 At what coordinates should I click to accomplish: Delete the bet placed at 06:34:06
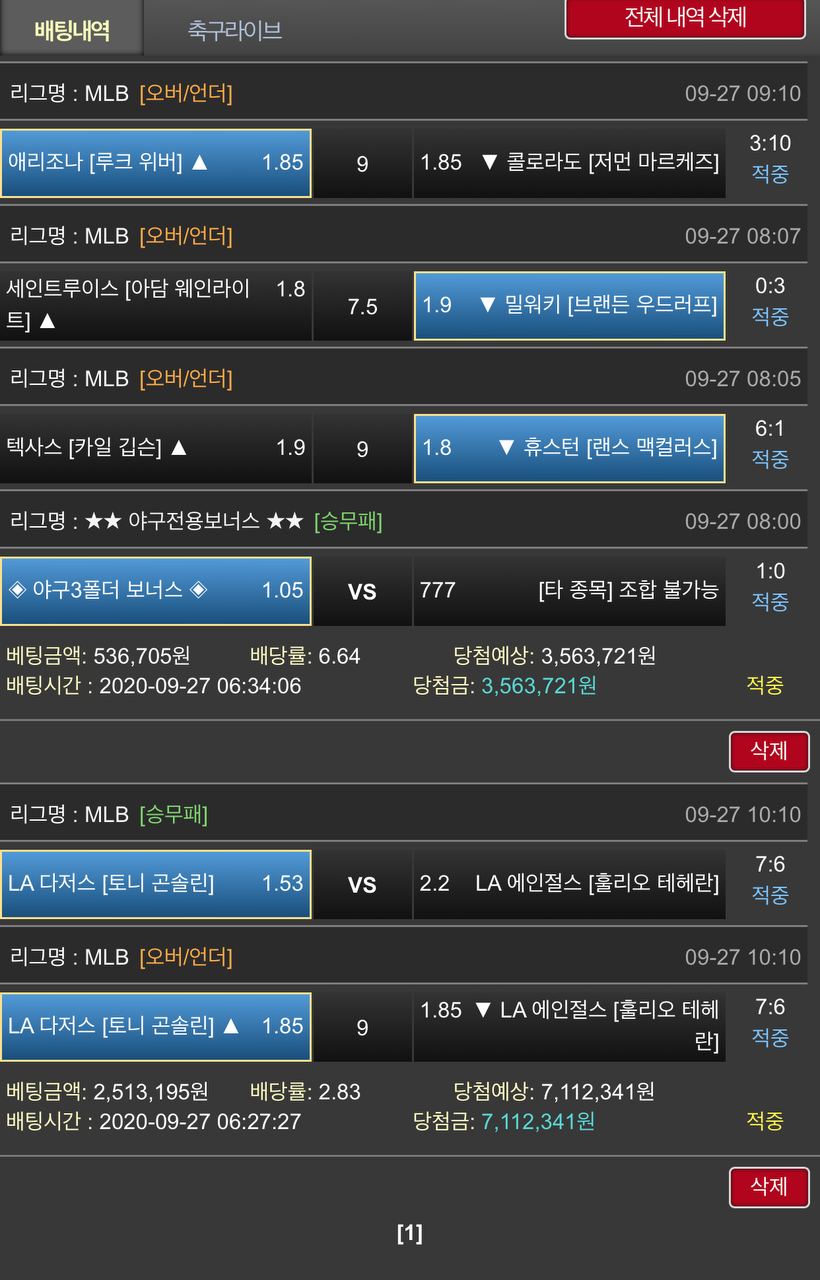[768, 751]
